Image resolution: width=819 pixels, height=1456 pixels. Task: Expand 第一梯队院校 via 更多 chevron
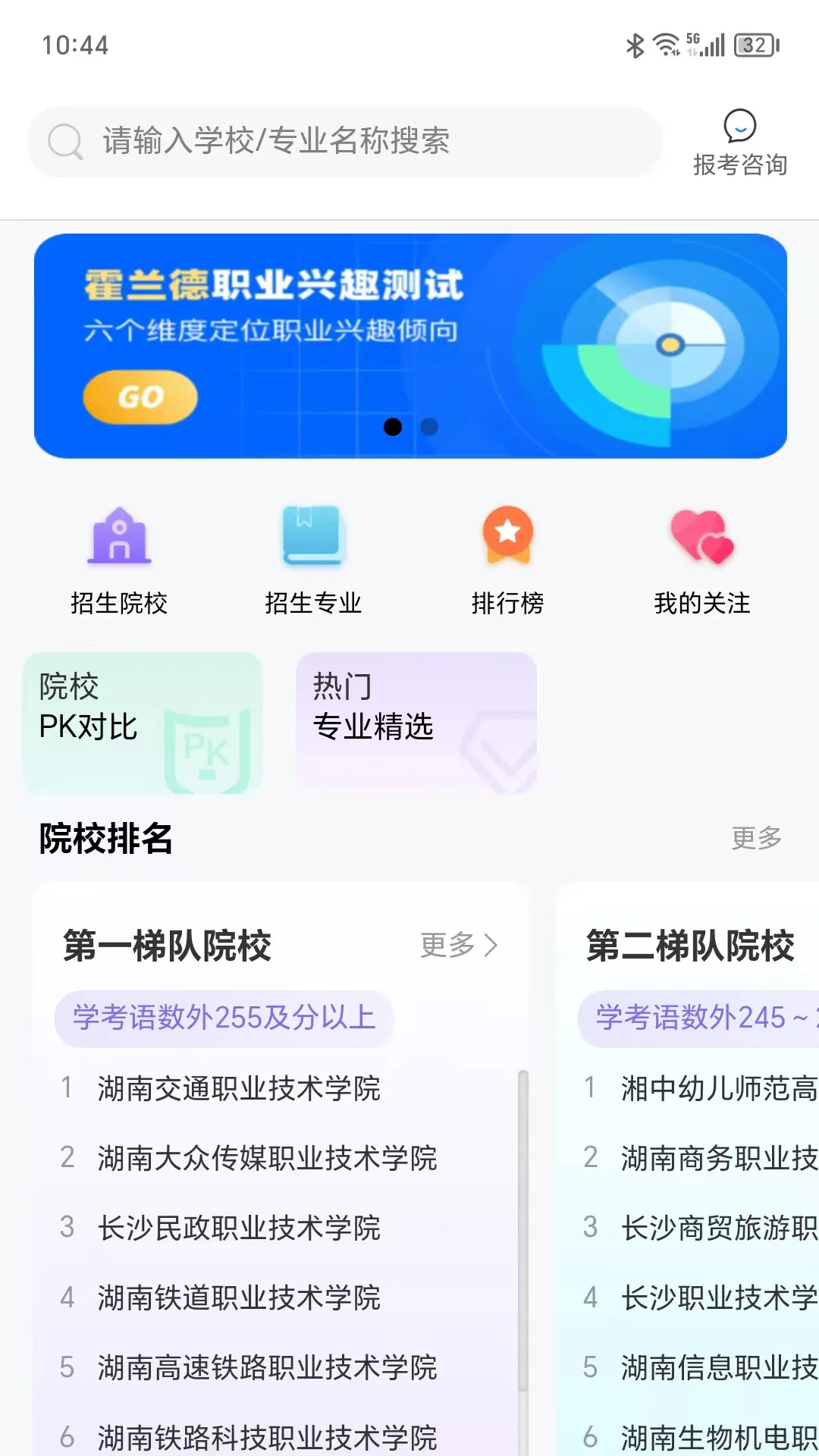(457, 946)
